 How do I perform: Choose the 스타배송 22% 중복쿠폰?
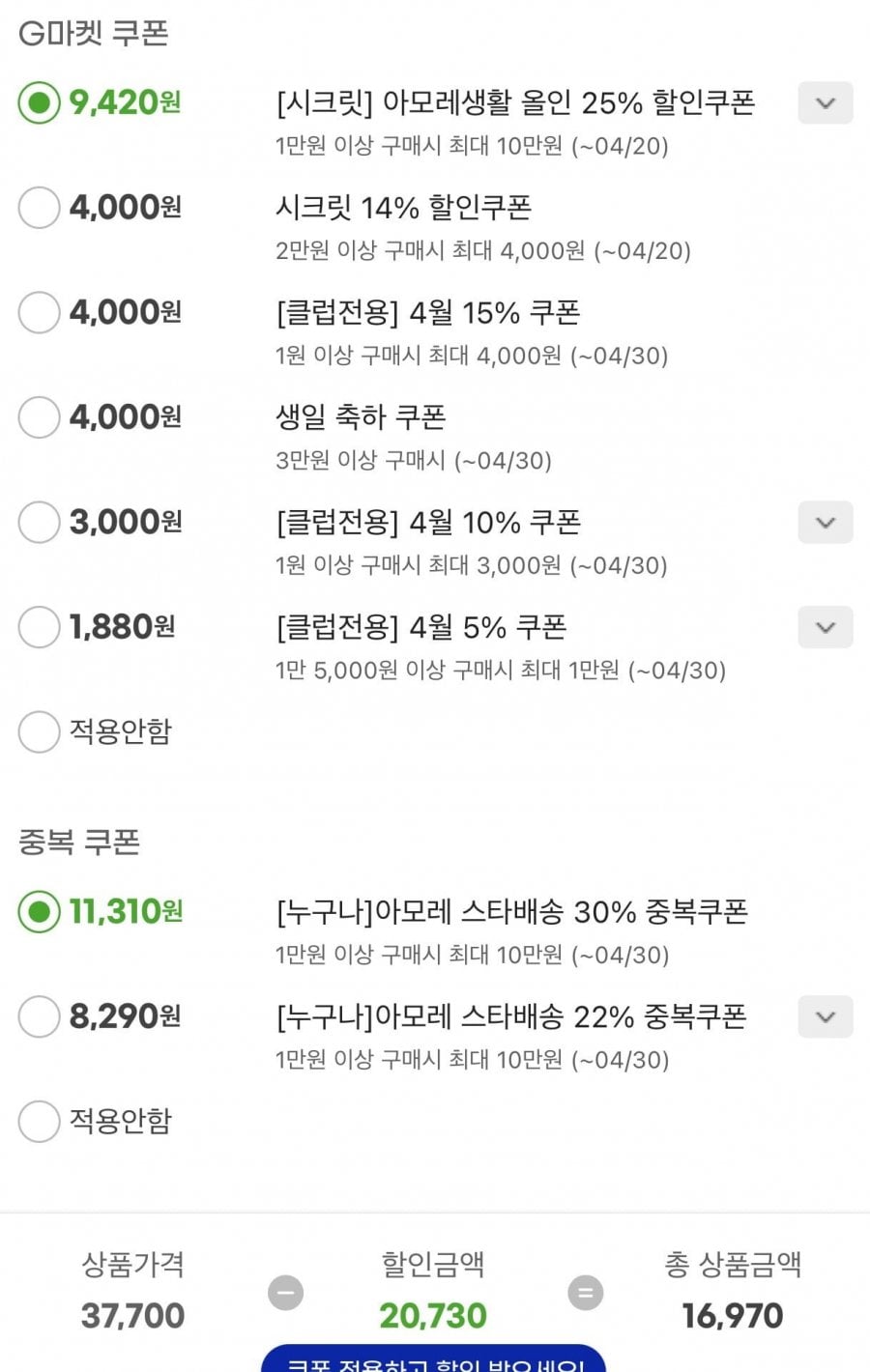(40, 1016)
